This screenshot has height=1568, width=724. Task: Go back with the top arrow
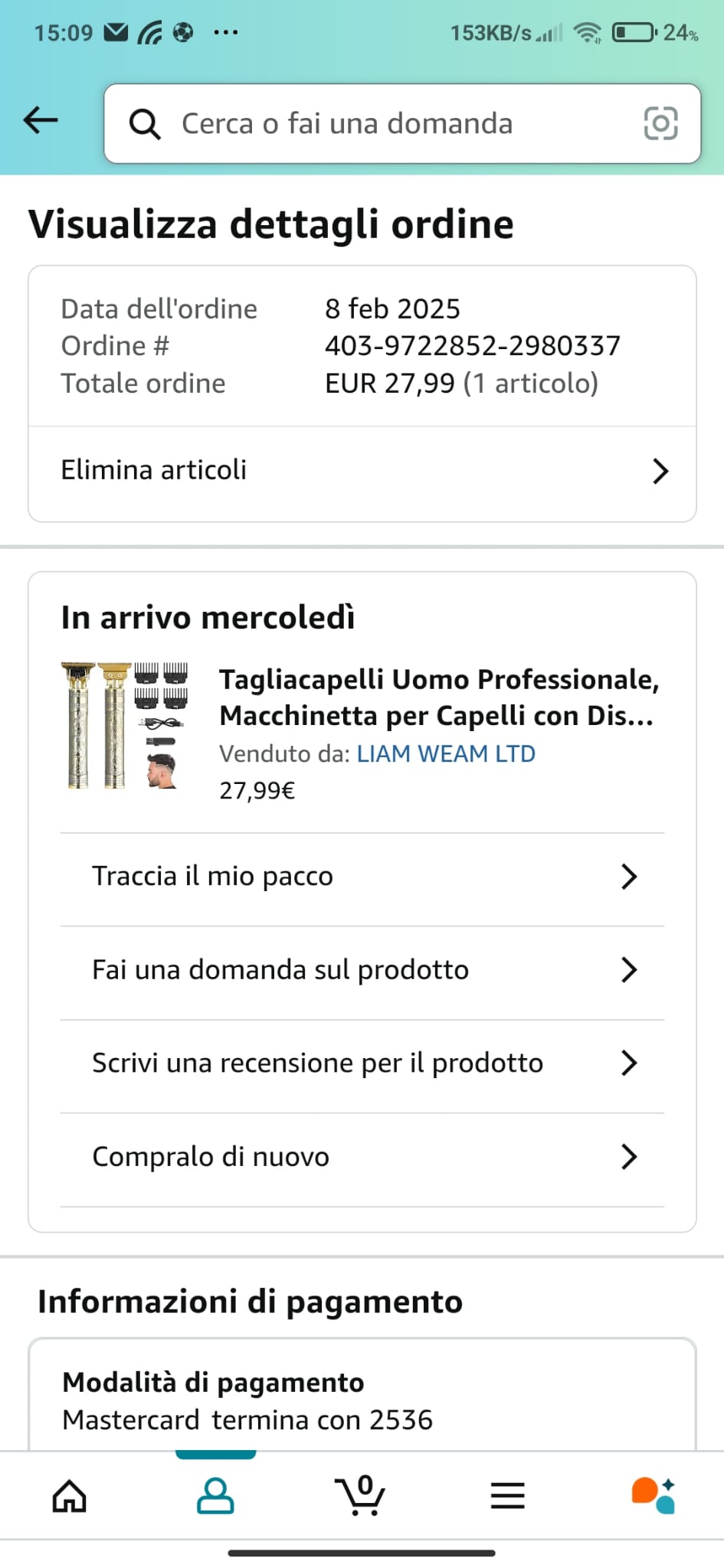pyautogui.click(x=41, y=120)
